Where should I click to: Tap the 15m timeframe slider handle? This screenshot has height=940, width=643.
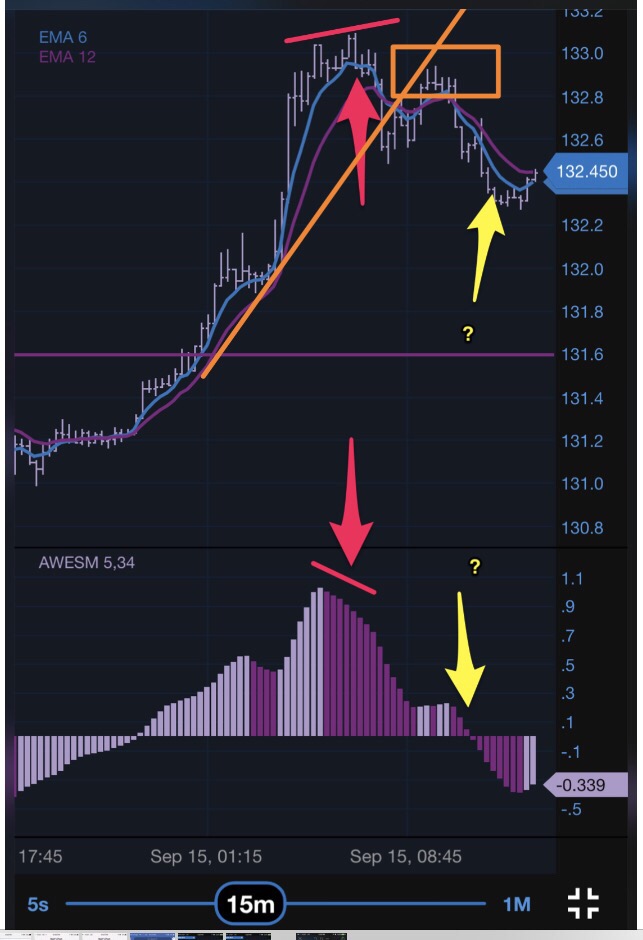pos(250,904)
